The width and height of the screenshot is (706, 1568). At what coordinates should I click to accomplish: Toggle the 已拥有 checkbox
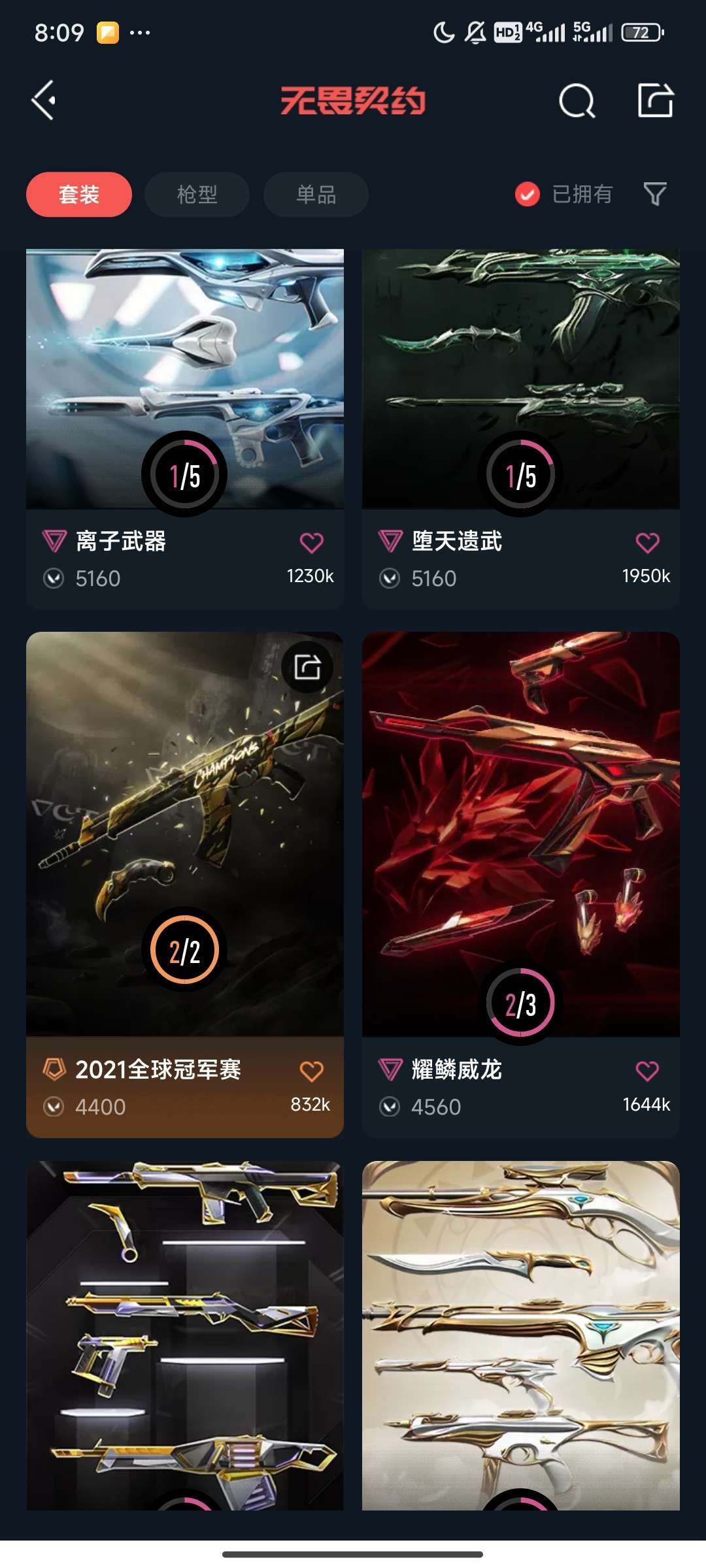(x=528, y=194)
